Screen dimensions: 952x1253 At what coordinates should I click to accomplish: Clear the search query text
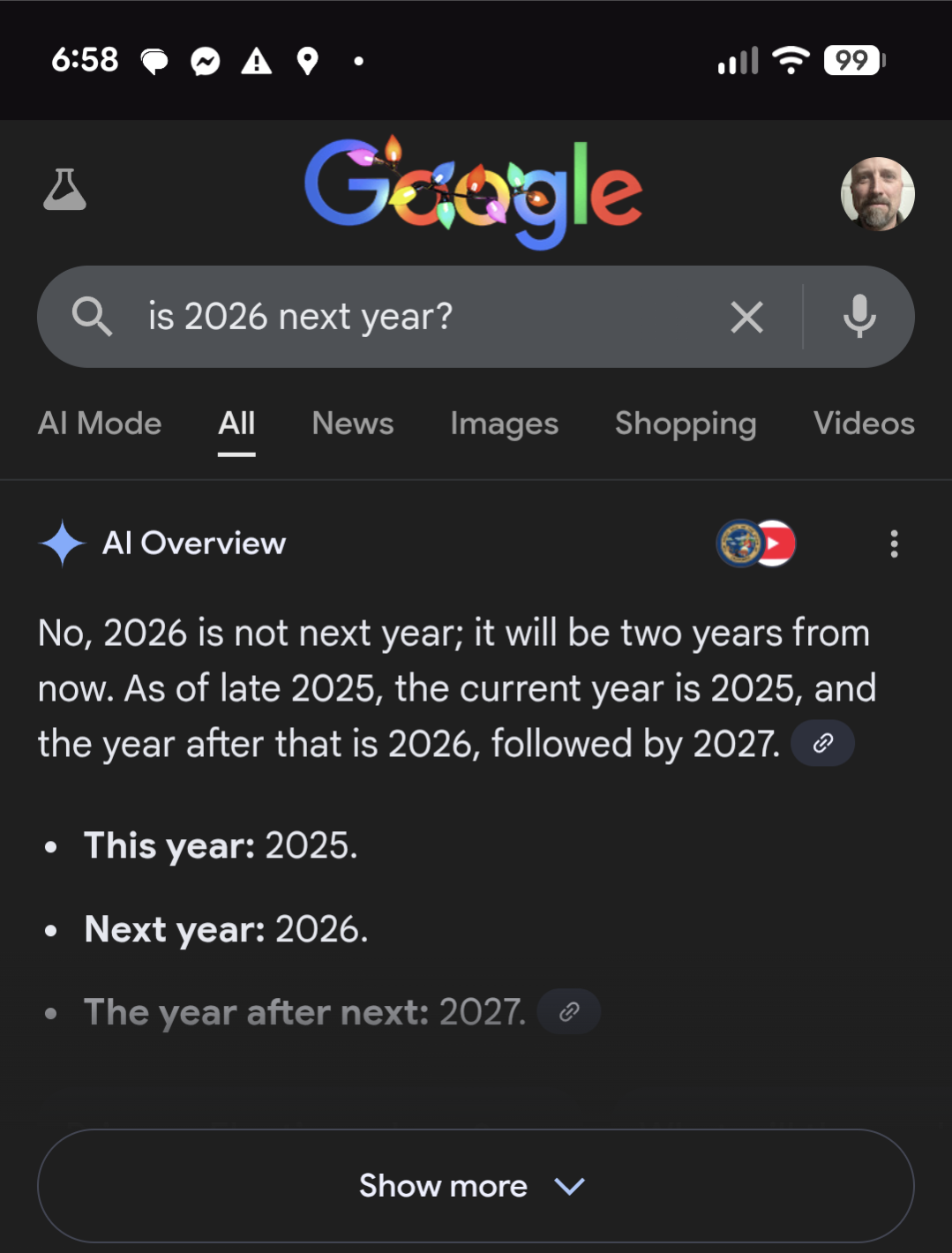(x=746, y=317)
